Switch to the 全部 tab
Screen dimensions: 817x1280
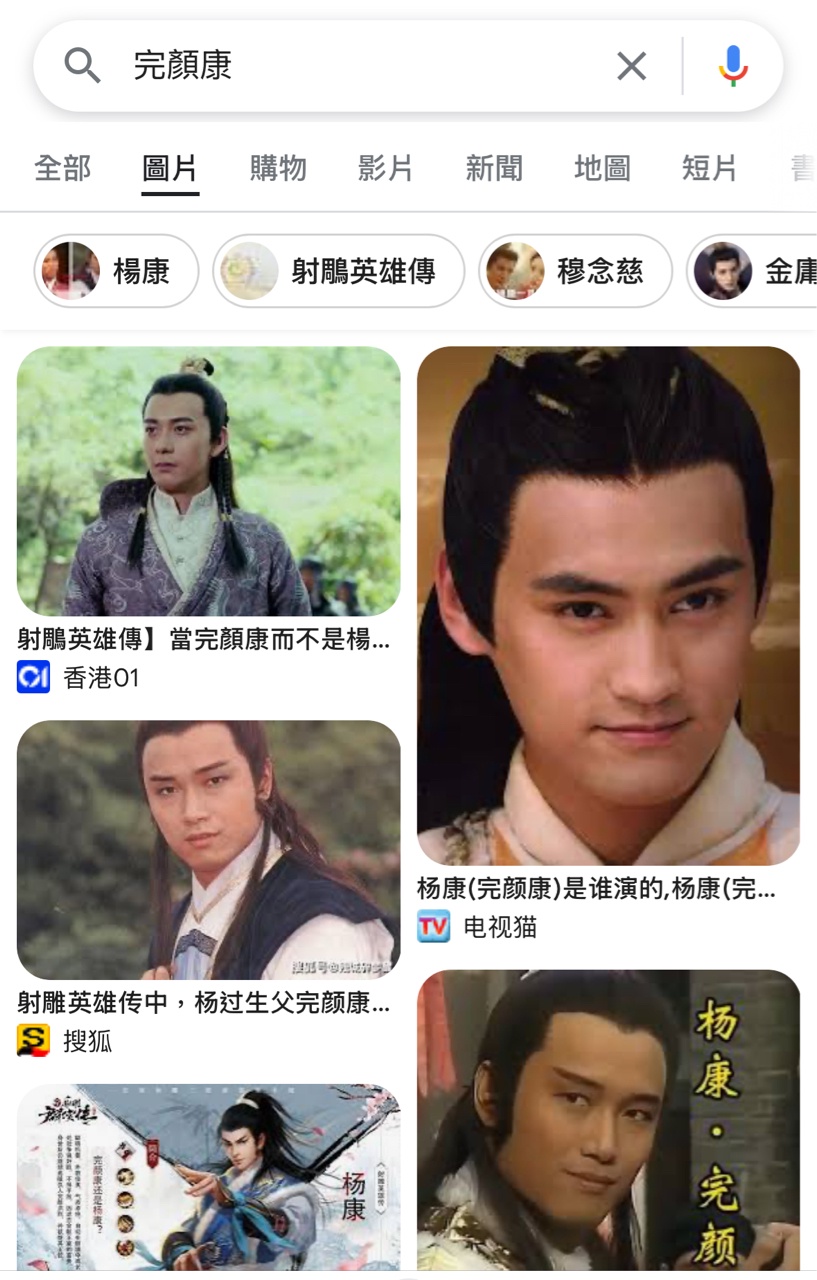tap(62, 168)
